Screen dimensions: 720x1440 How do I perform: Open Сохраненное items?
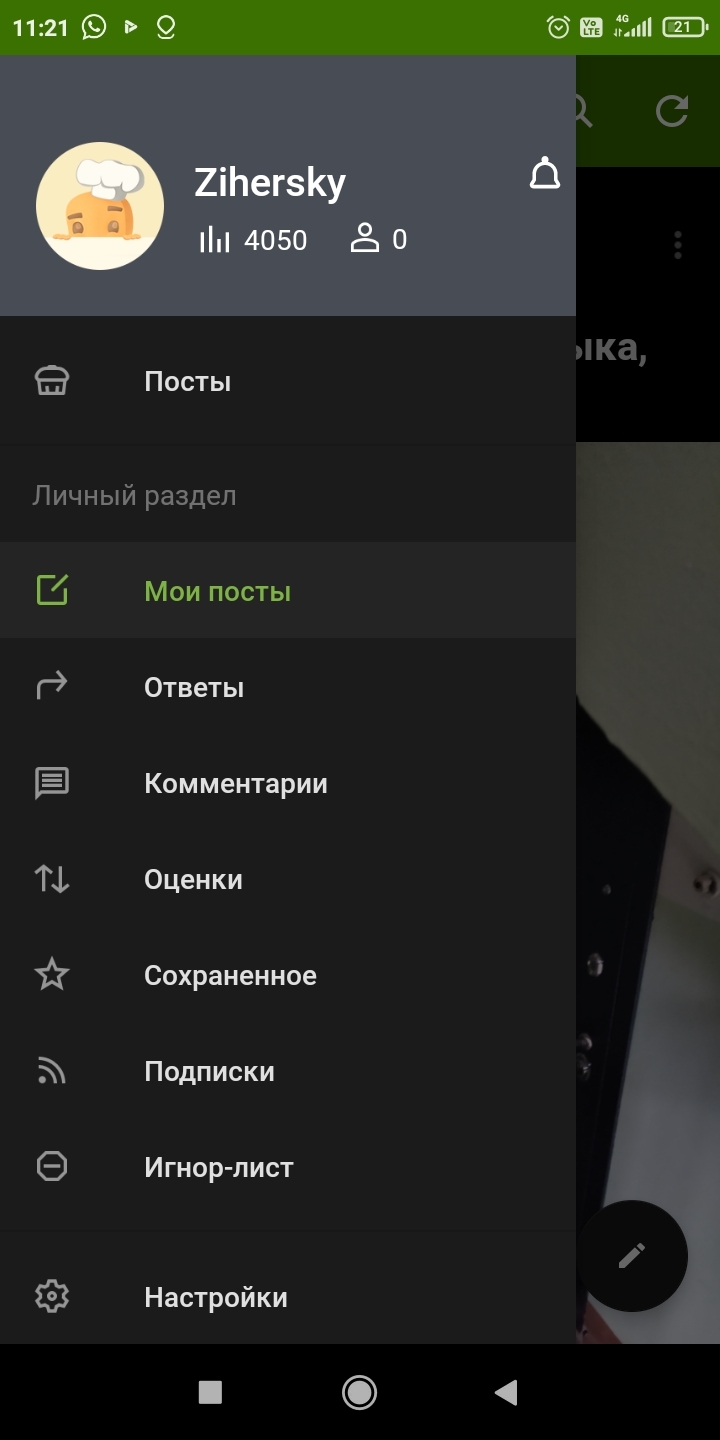coord(288,975)
